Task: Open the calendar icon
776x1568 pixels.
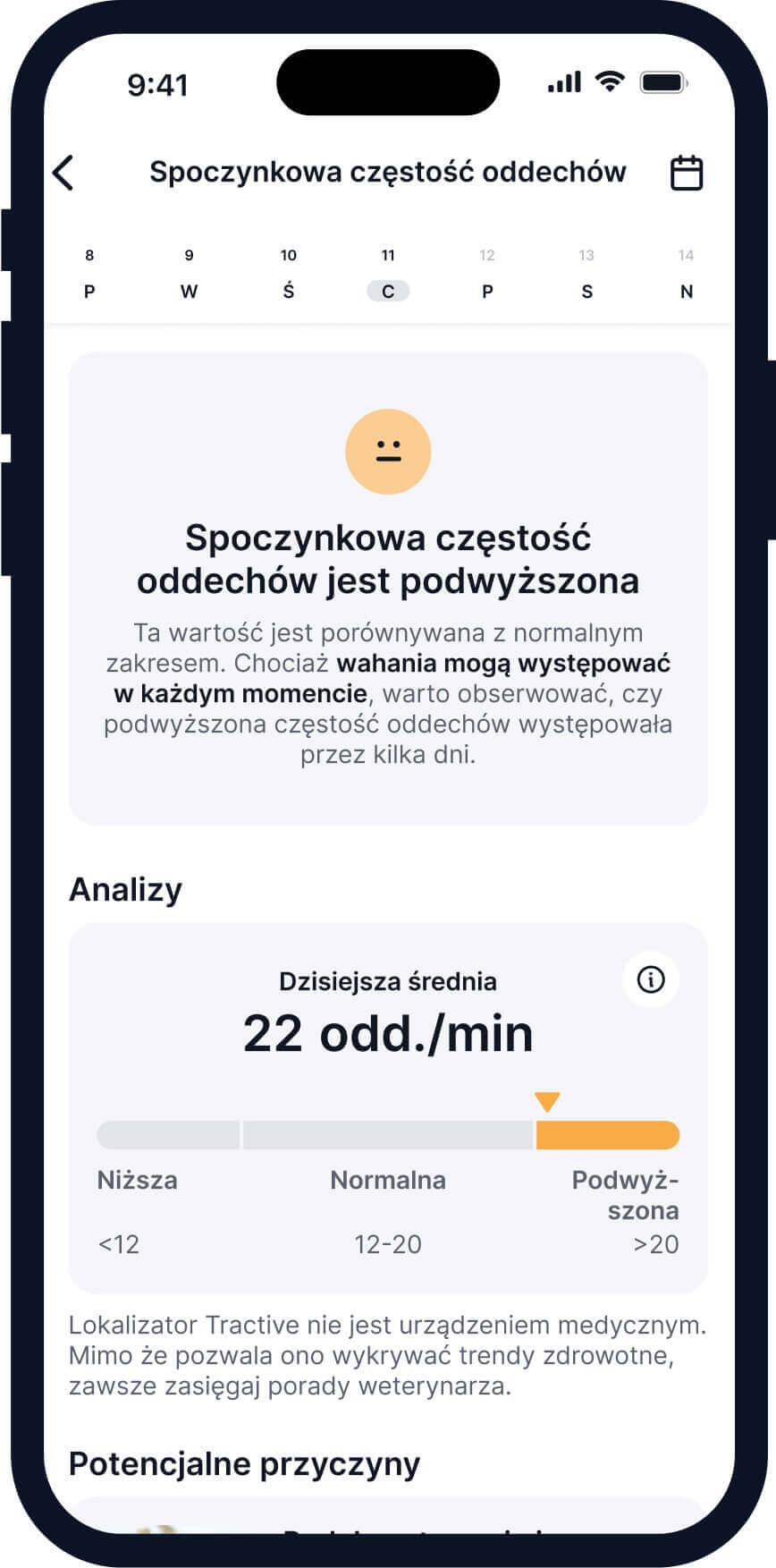Action: [x=687, y=172]
